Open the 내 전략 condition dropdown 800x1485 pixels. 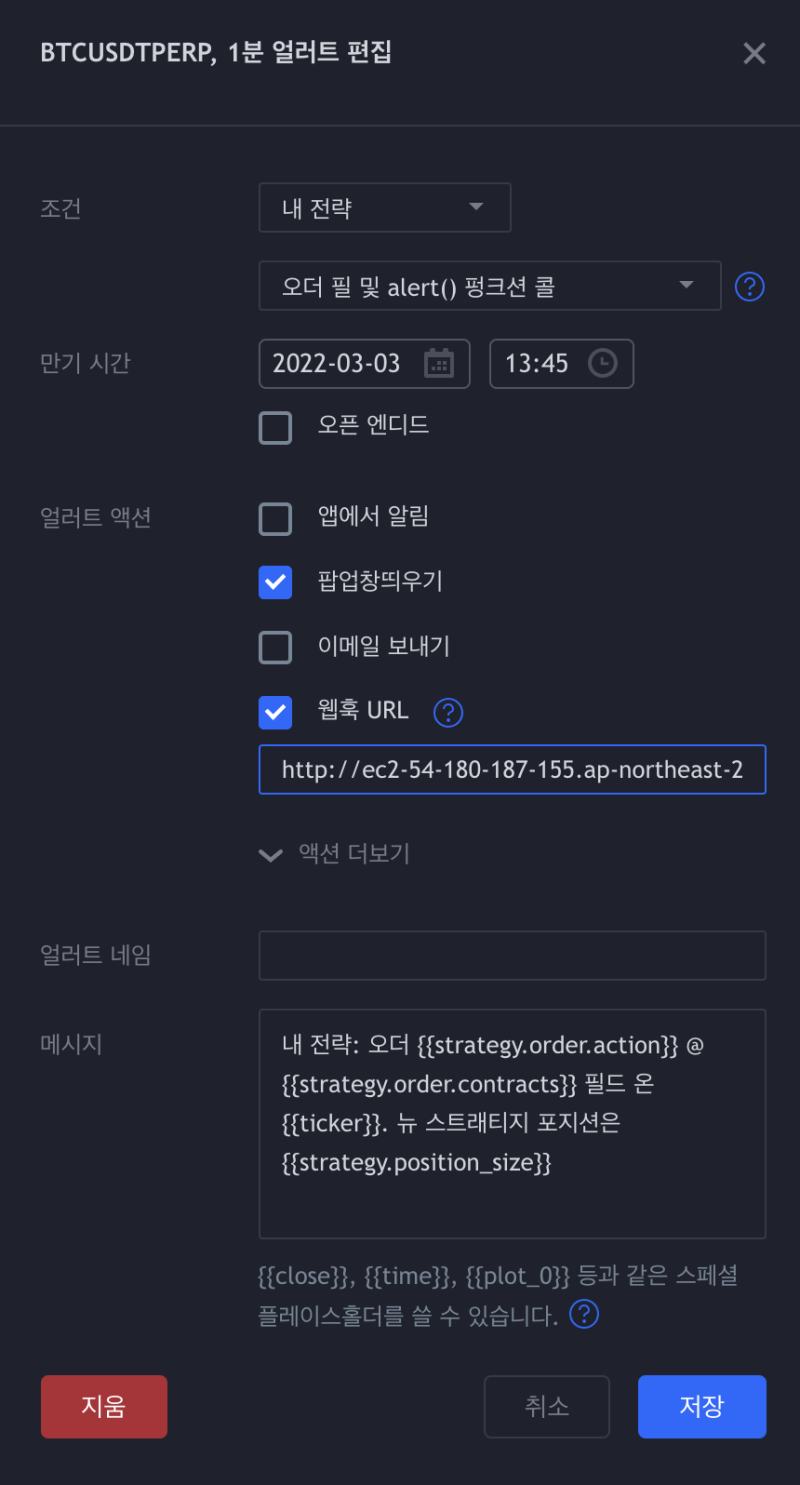[385, 207]
